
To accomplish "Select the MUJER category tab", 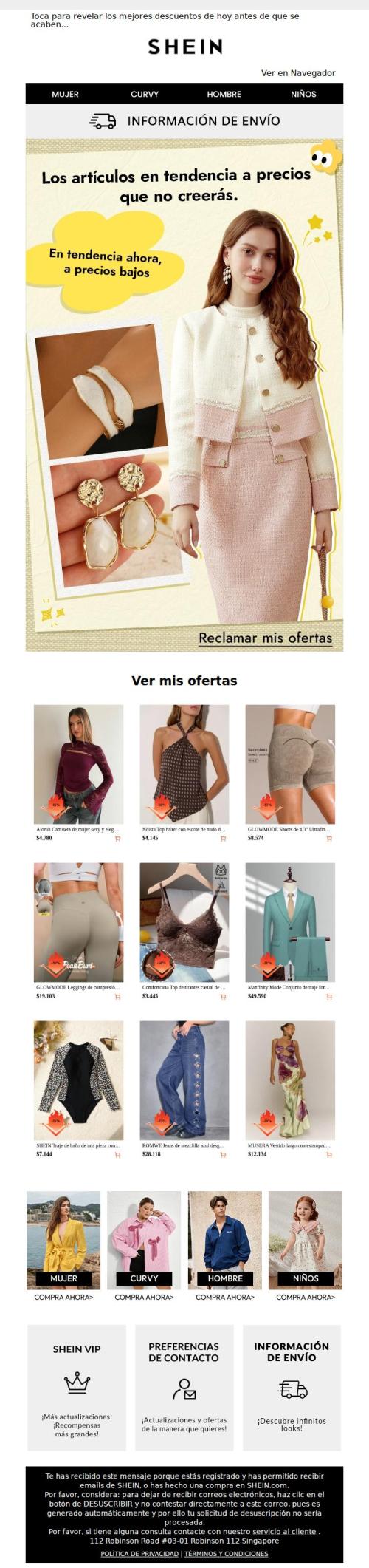I will click(x=65, y=94).
